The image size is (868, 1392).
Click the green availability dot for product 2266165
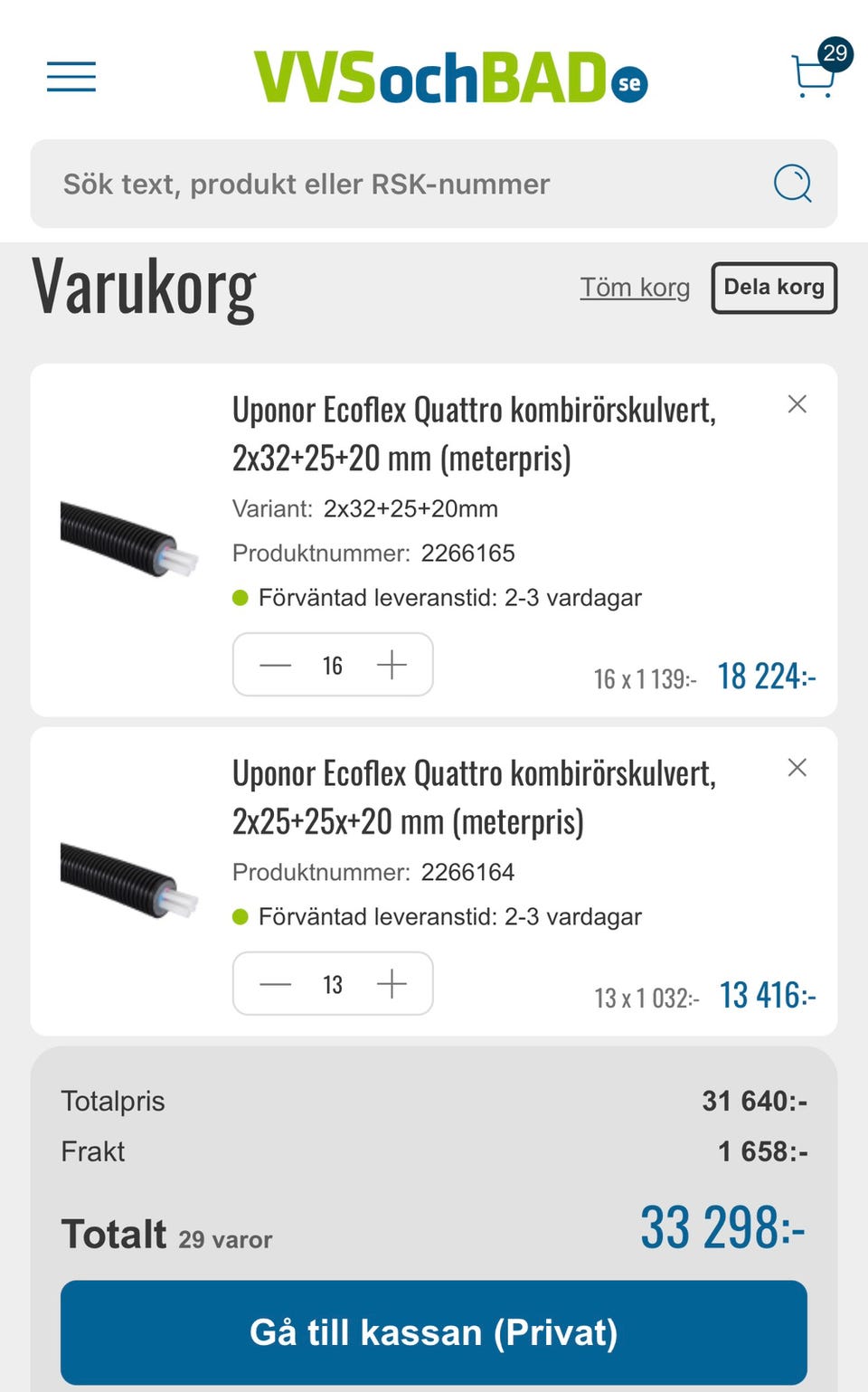tap(241, 597)
